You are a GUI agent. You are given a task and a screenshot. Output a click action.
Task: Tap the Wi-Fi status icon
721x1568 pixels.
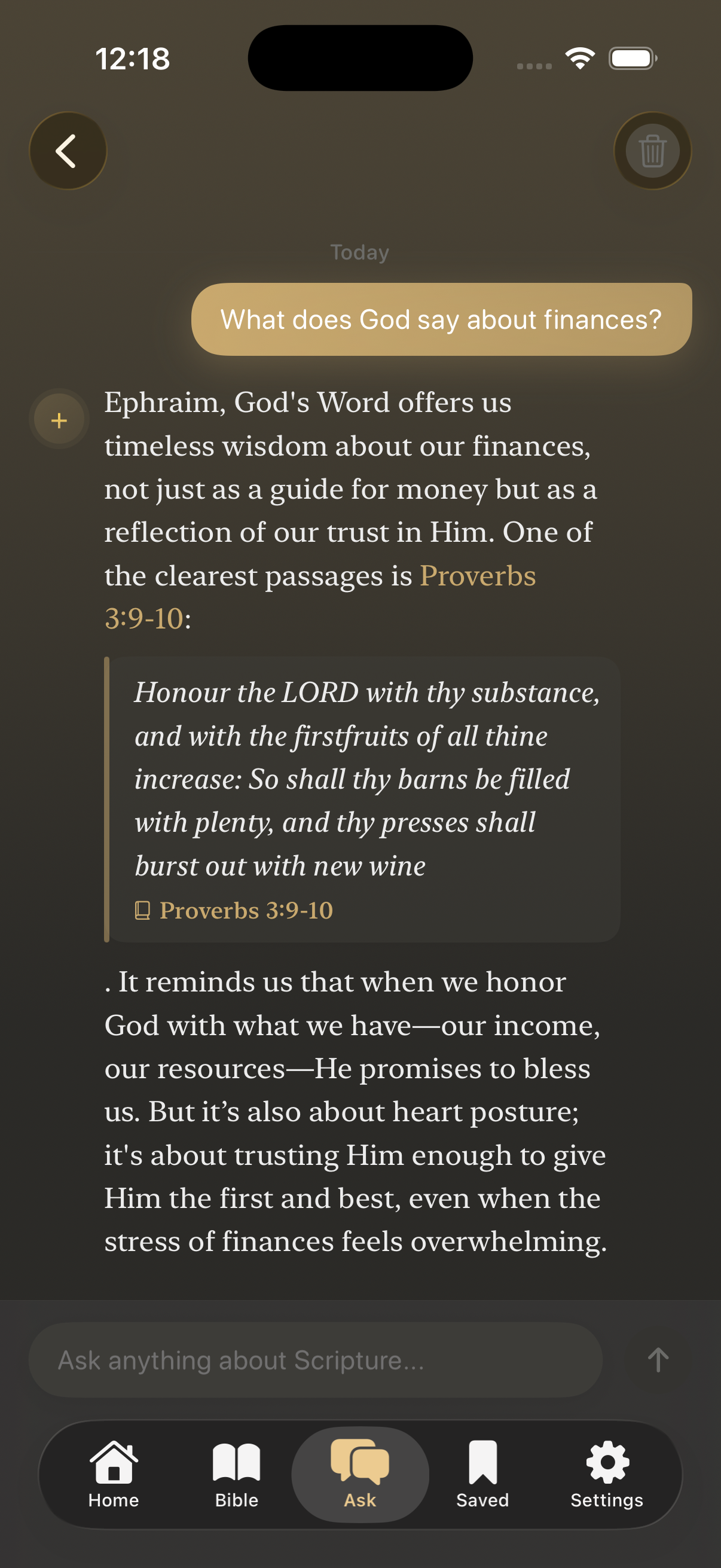pos(579,58)
